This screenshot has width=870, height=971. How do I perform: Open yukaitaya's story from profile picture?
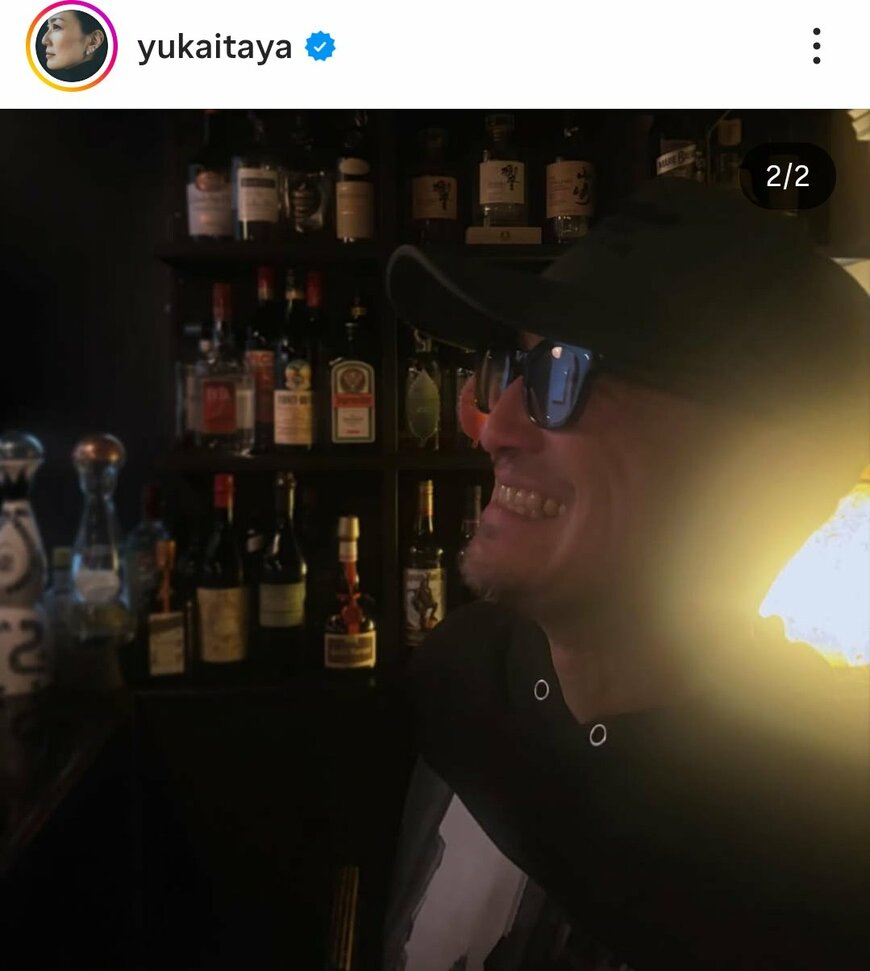[x=71, y=47]
